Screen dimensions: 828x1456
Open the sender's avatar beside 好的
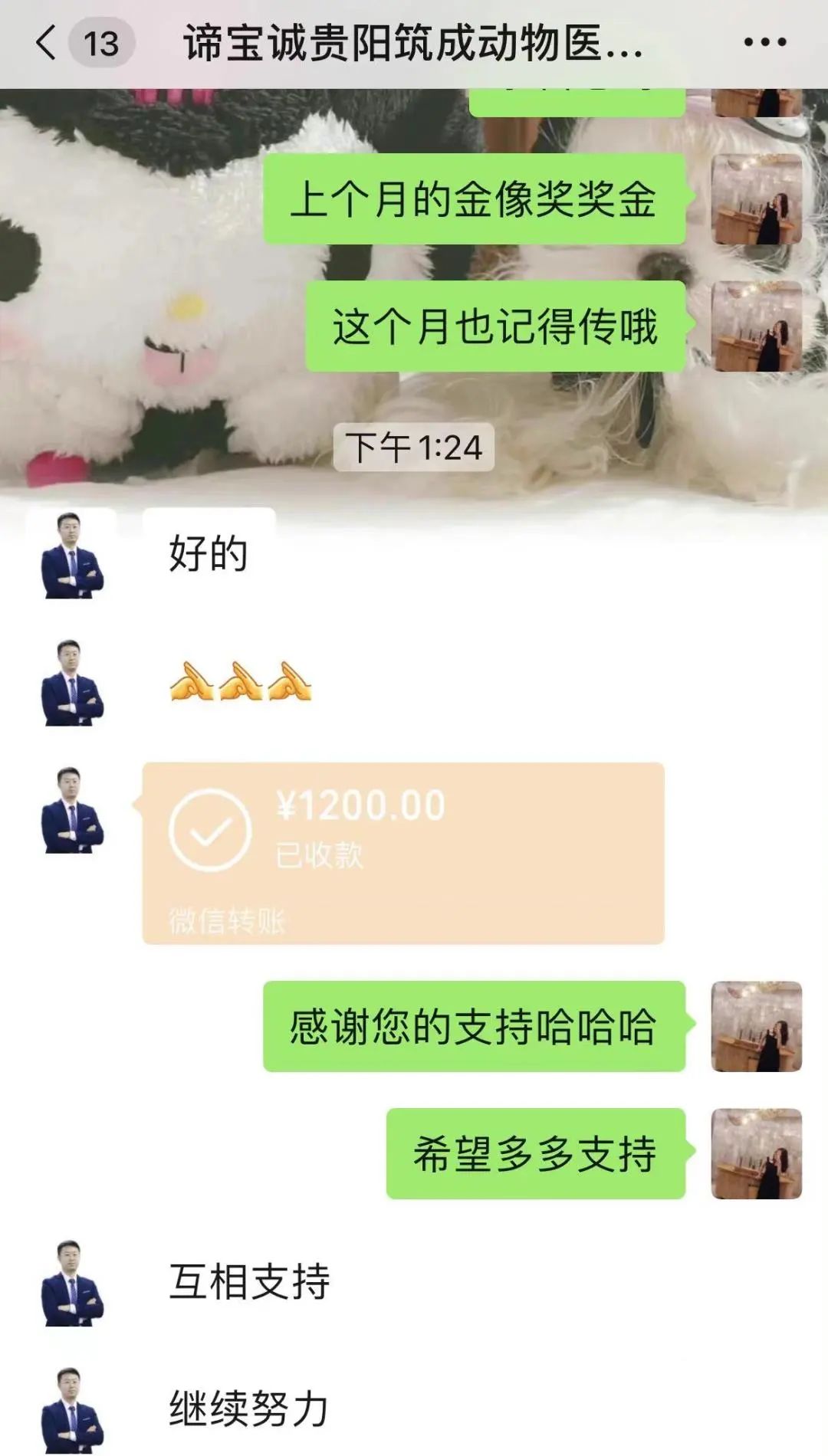pos(72,555)
